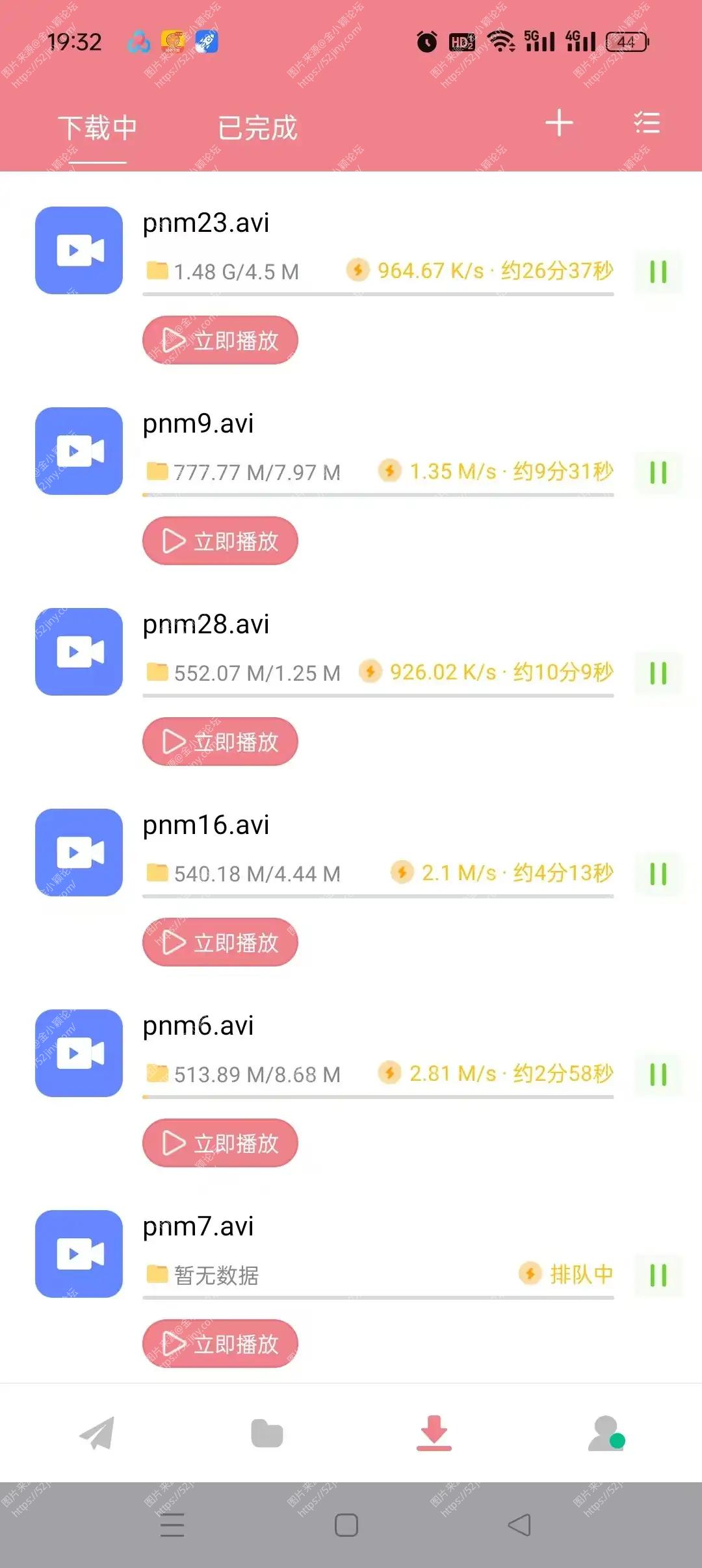Pause the queued pnm7.avi task
702x1568 pixels.
(658, 1275)
